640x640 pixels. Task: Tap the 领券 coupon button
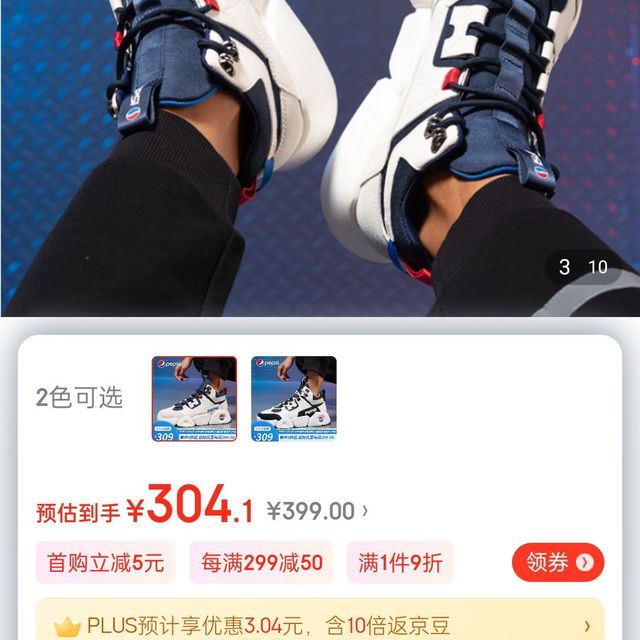(558, 562)
